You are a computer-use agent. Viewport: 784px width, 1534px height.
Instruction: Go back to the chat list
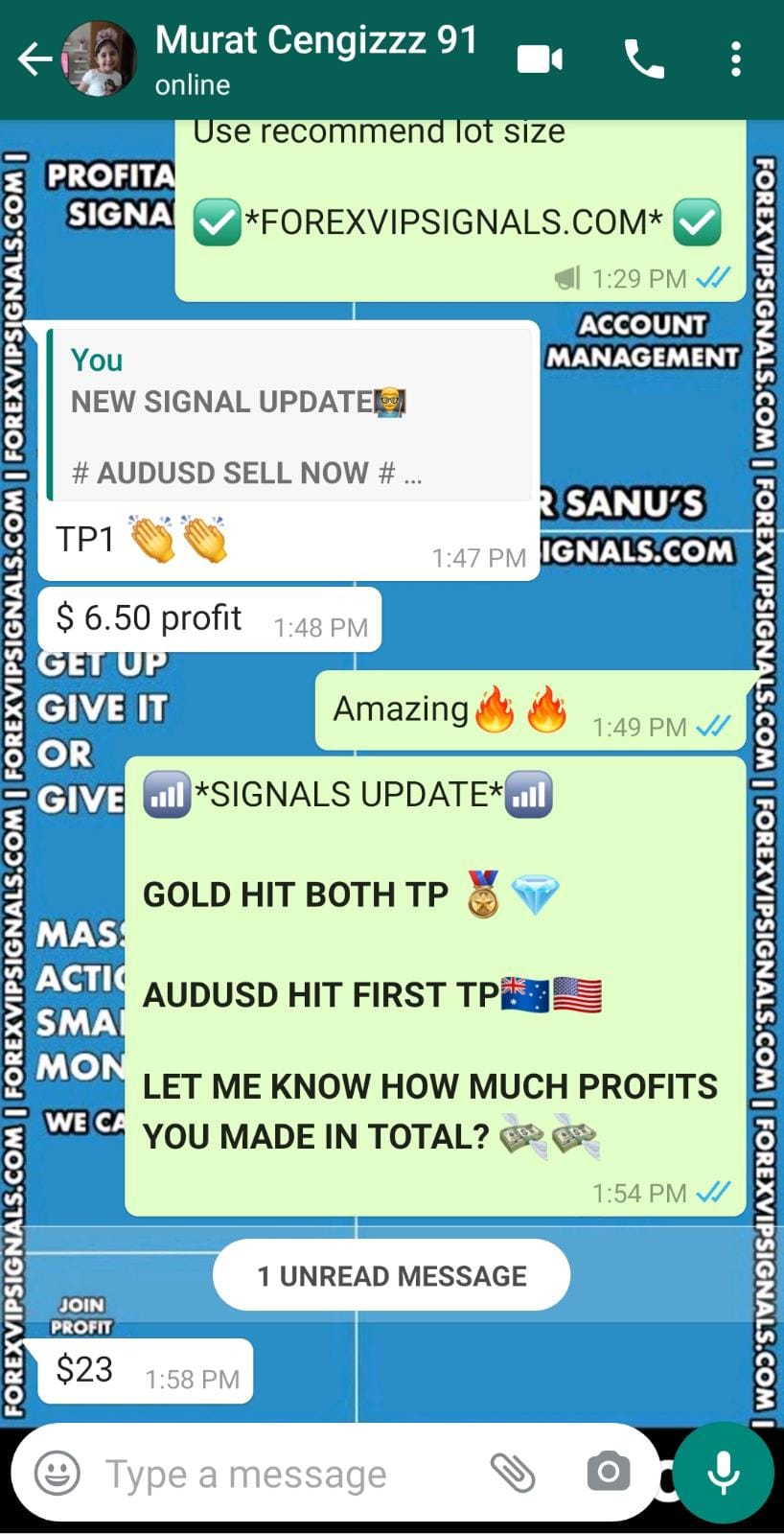(x=35, y=59)
